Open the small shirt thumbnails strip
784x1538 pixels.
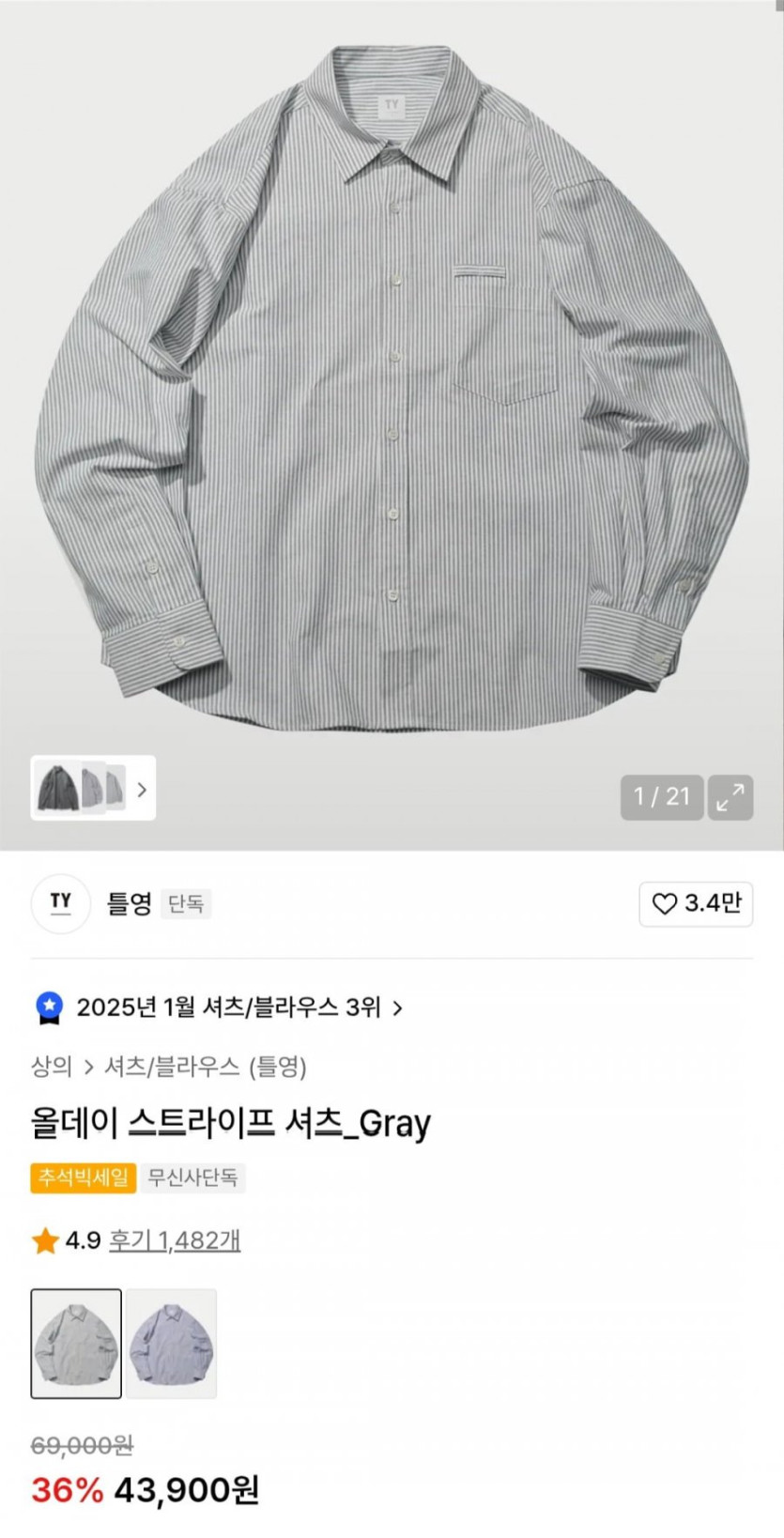93,788
